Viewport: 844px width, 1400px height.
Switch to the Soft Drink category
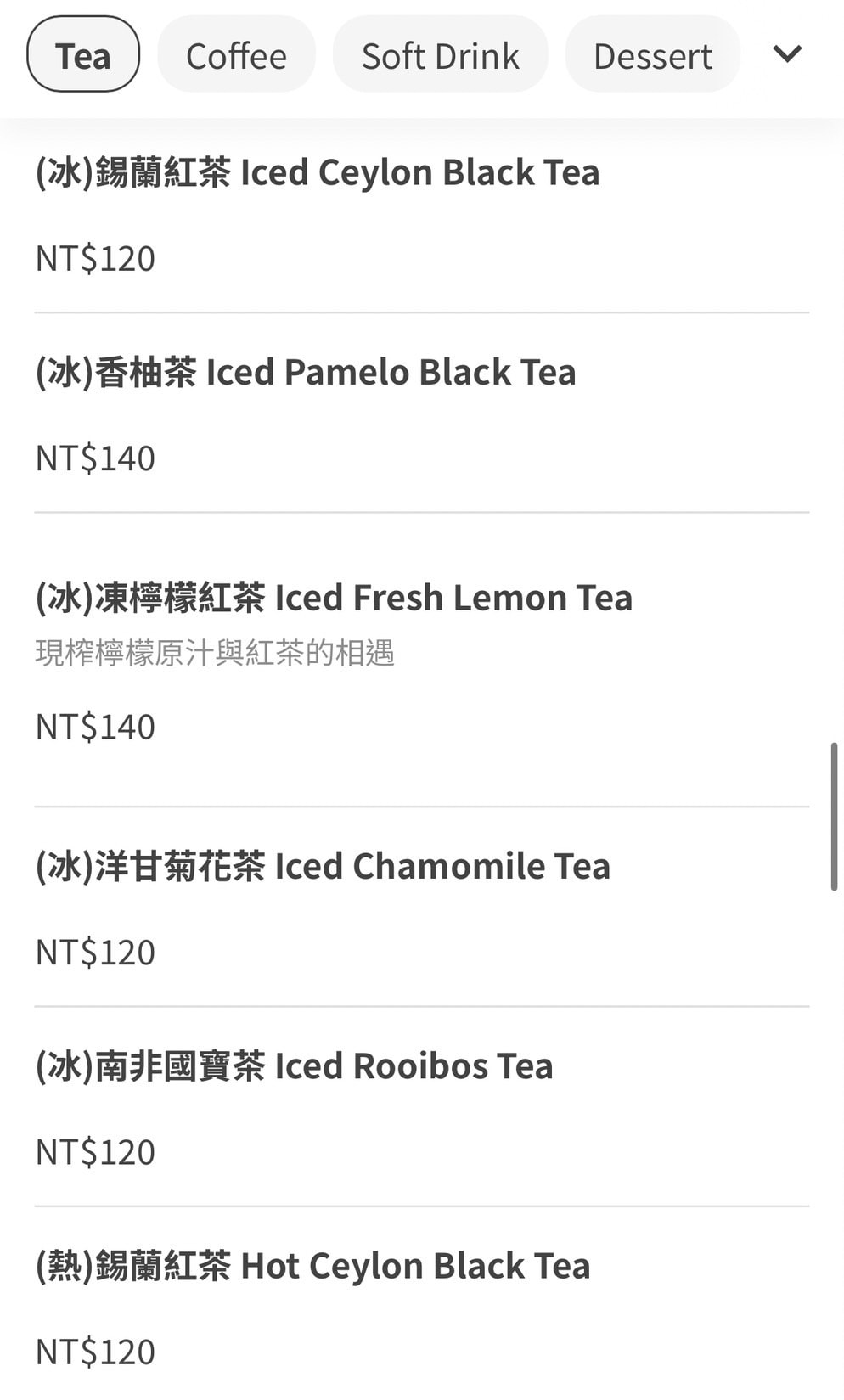click(440, 55)
